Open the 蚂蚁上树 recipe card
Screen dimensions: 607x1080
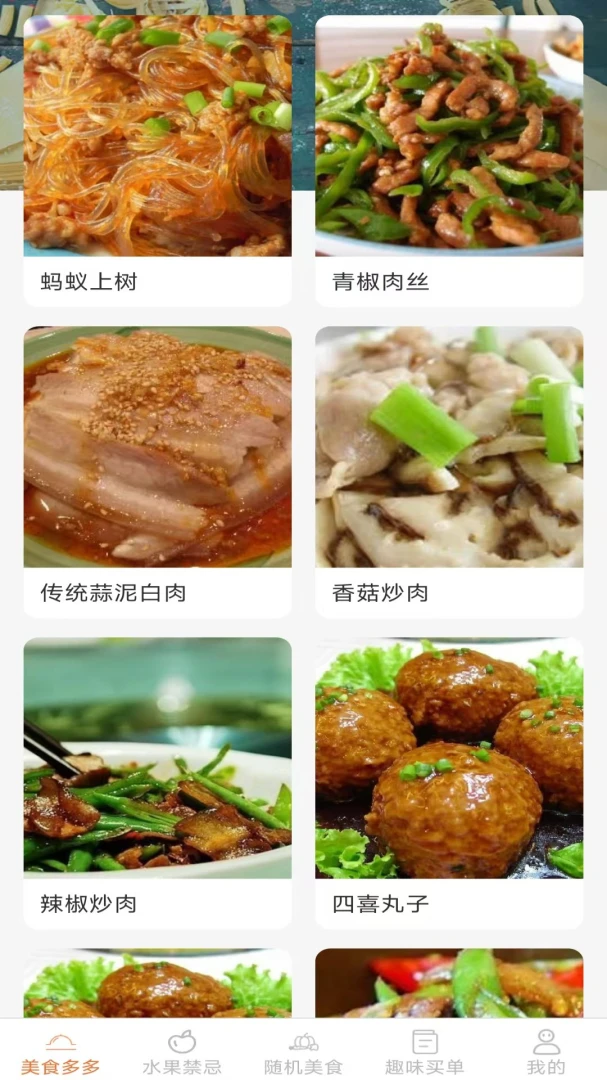(158, 160)
